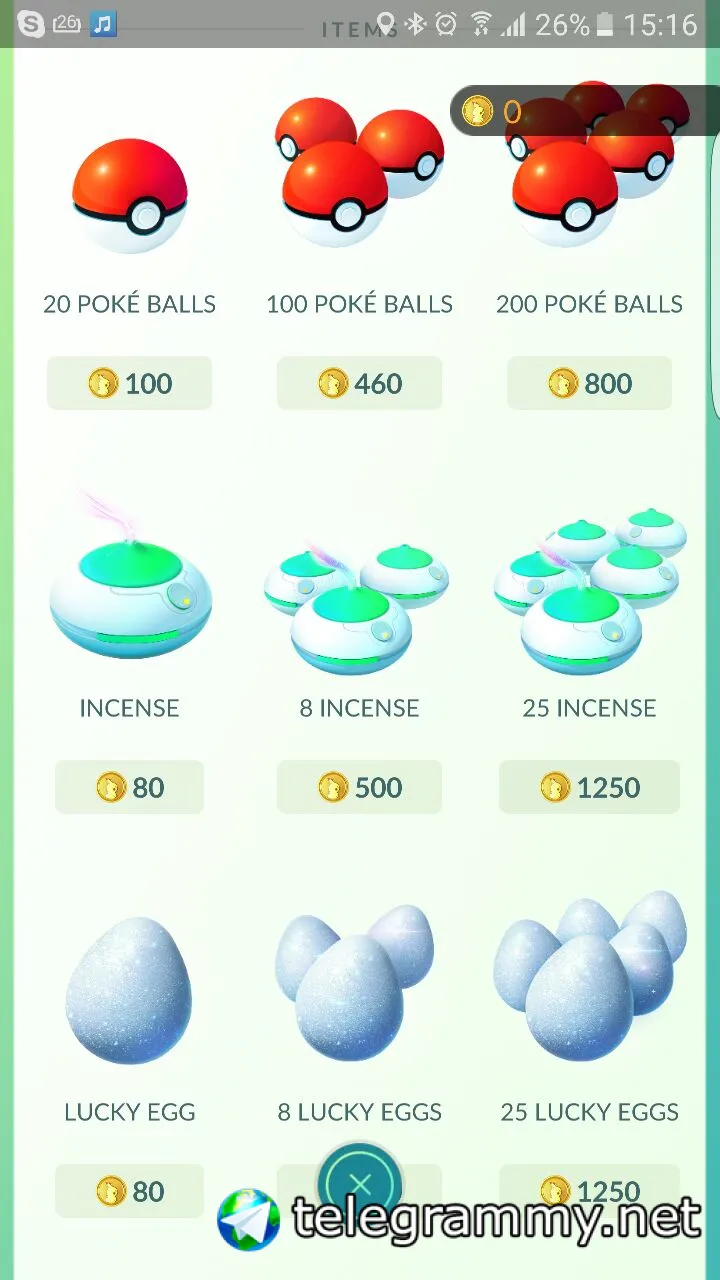Buy 25 Incense for 1250 coins
The image size is (720, 1280).
[589, 787]
